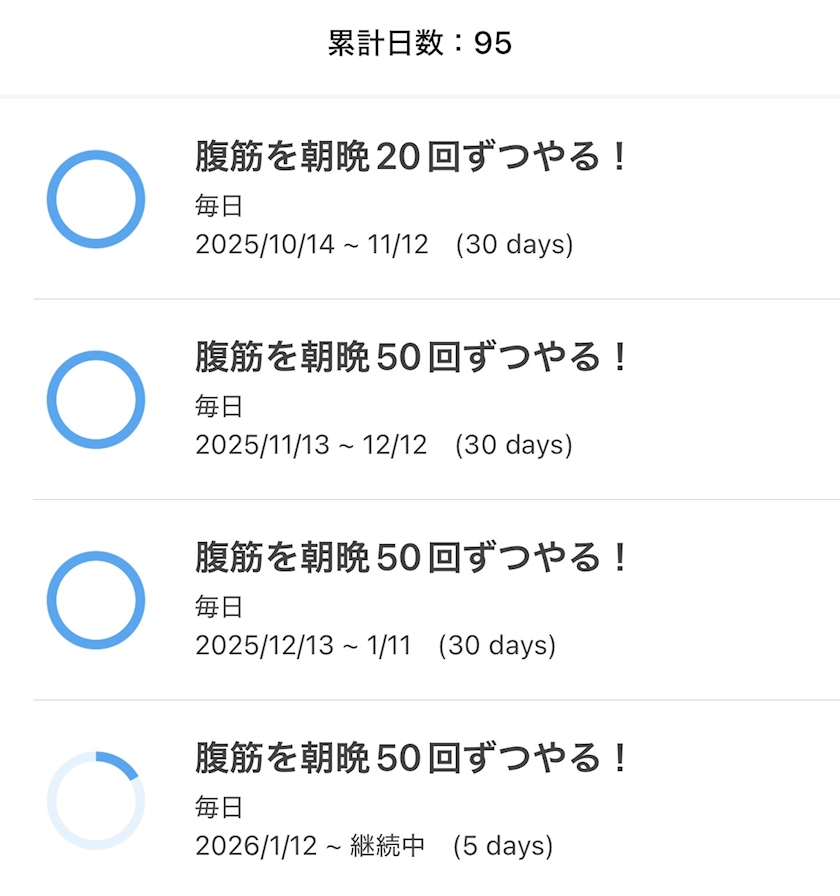Open the habit entry dated 2025/12/13 ~ 1/11
Viewport: 840px width, 896px height.
point(420,599)
